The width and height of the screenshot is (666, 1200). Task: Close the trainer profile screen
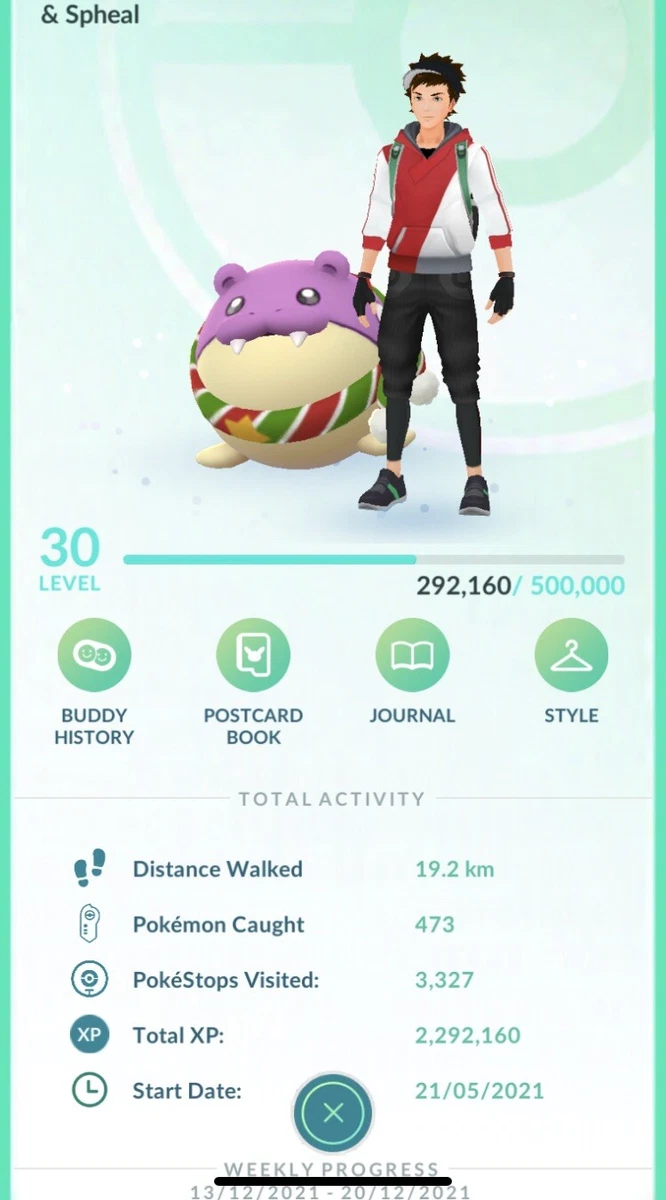click(x=333, y=1112)
